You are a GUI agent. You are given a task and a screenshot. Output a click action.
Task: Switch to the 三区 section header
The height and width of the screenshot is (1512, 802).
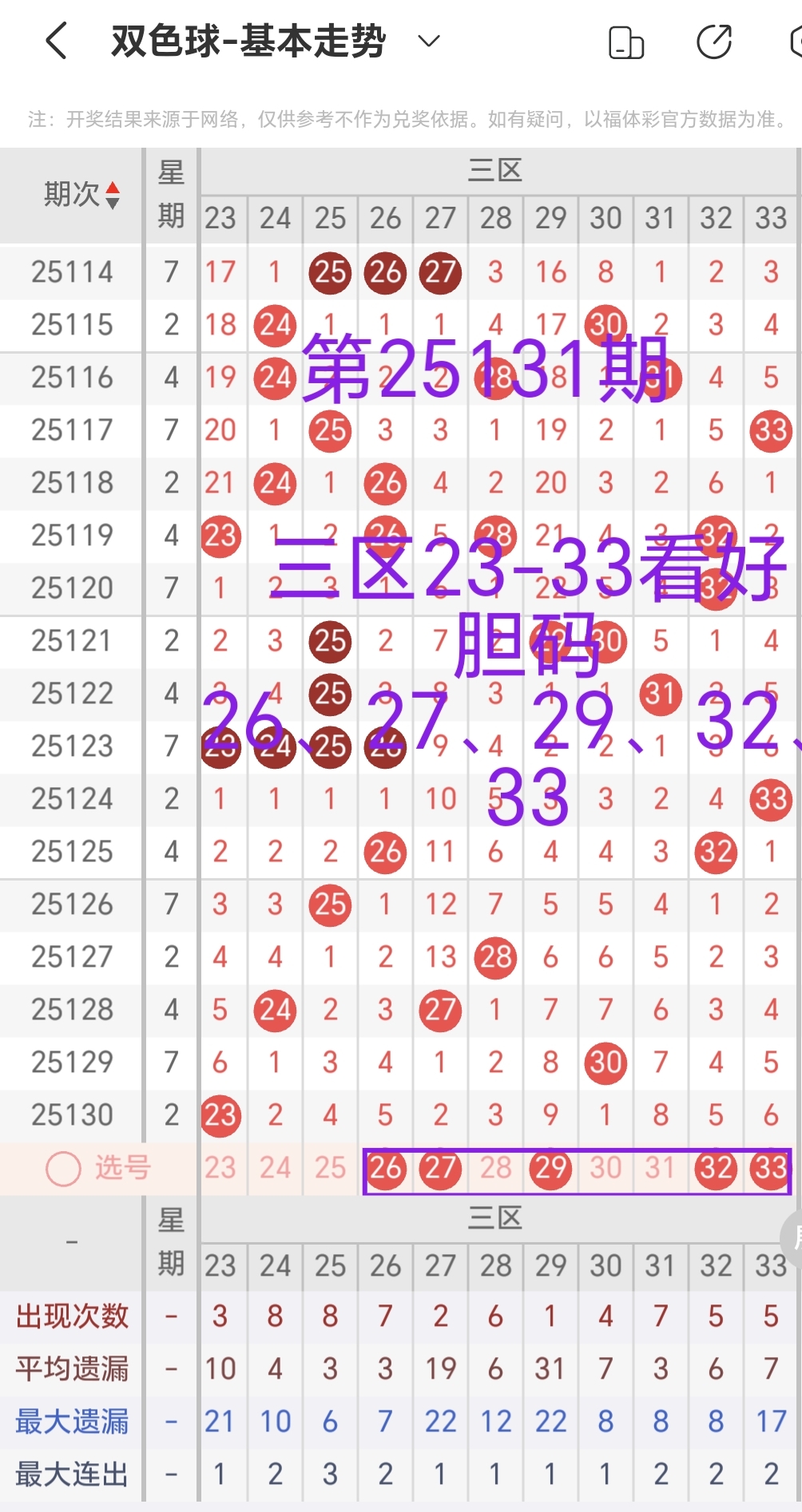coord(495,169)
